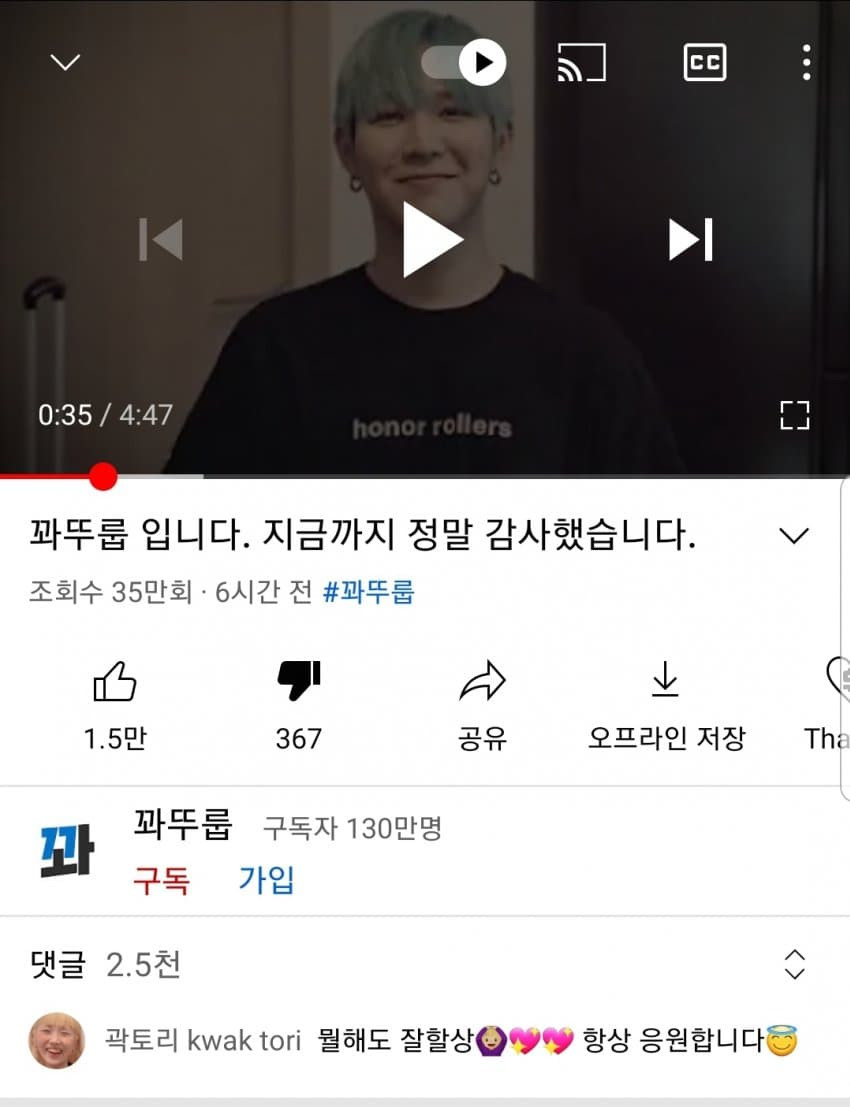Play the paused video
This screenshot has height=1107, width=850.
pyautogui.click(x=432, y=240)
